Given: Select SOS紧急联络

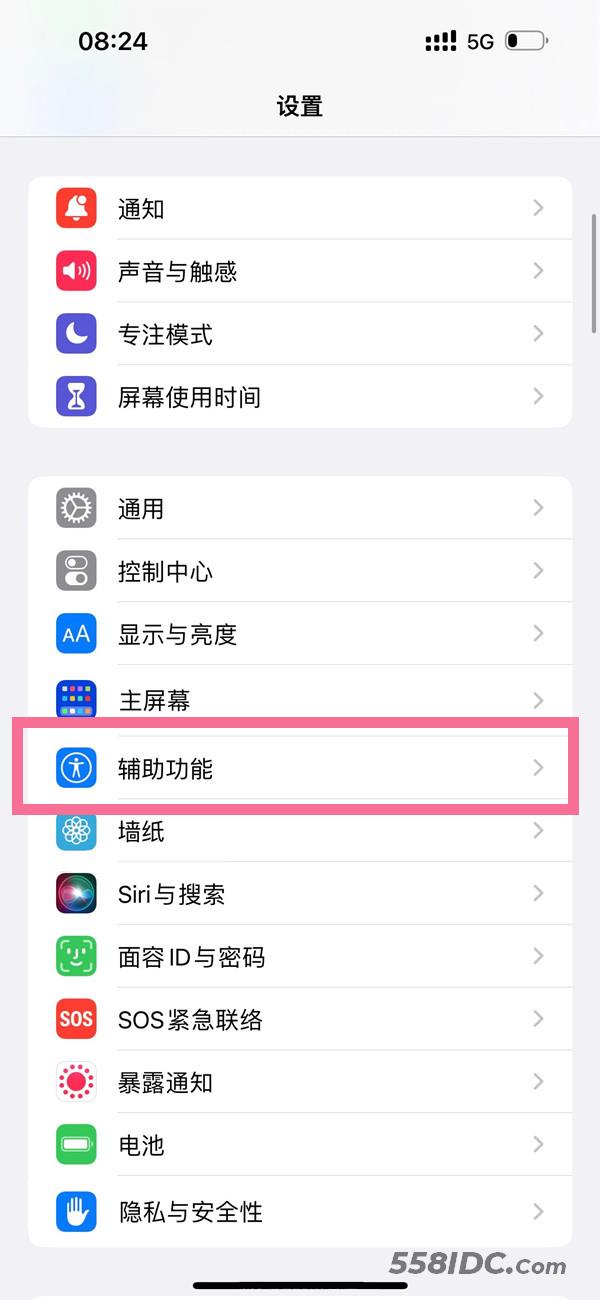Looking at the screenshot, I should tap(300, 1019).
